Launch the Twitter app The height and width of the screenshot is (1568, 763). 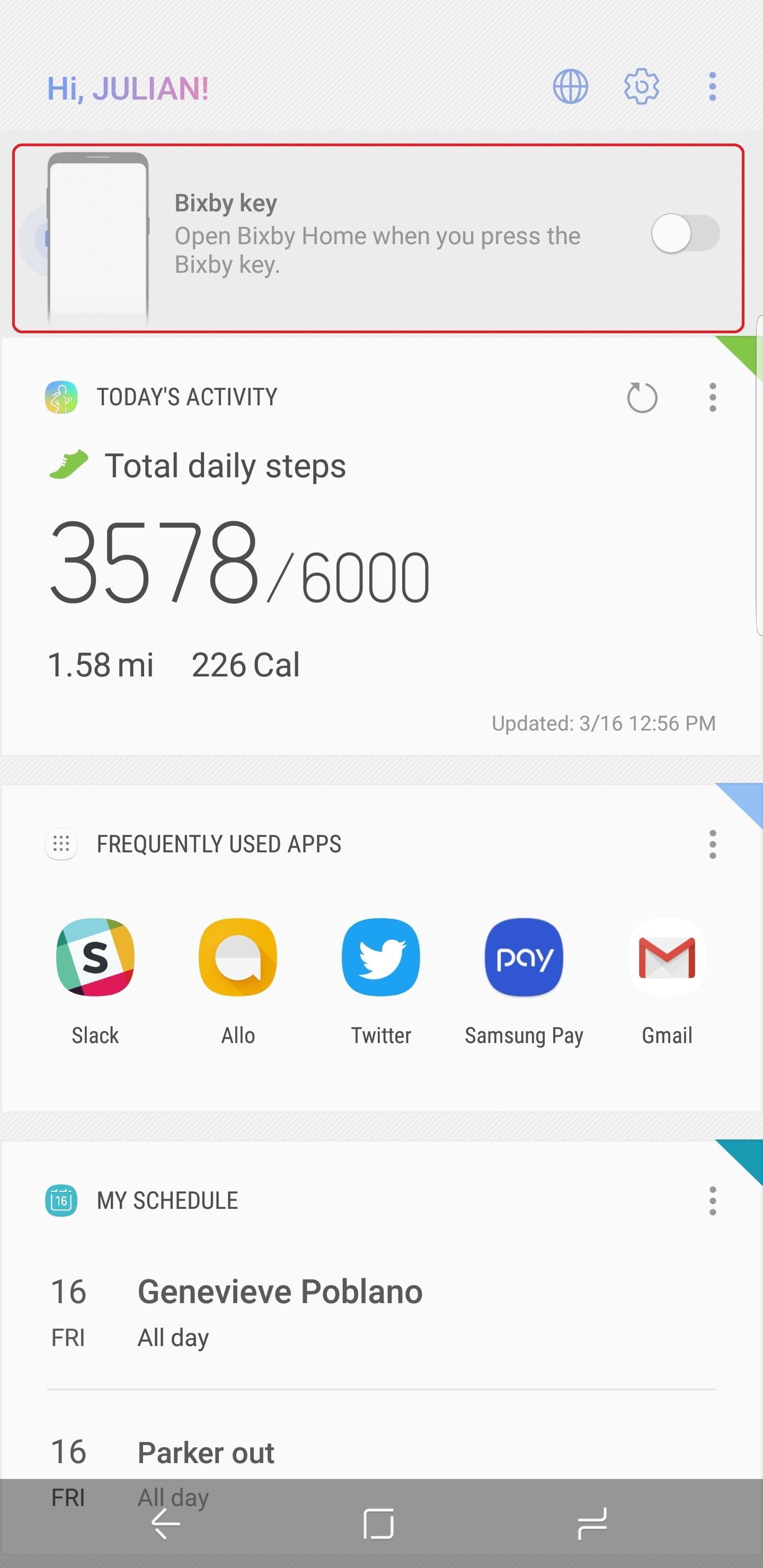click(381, 975)
